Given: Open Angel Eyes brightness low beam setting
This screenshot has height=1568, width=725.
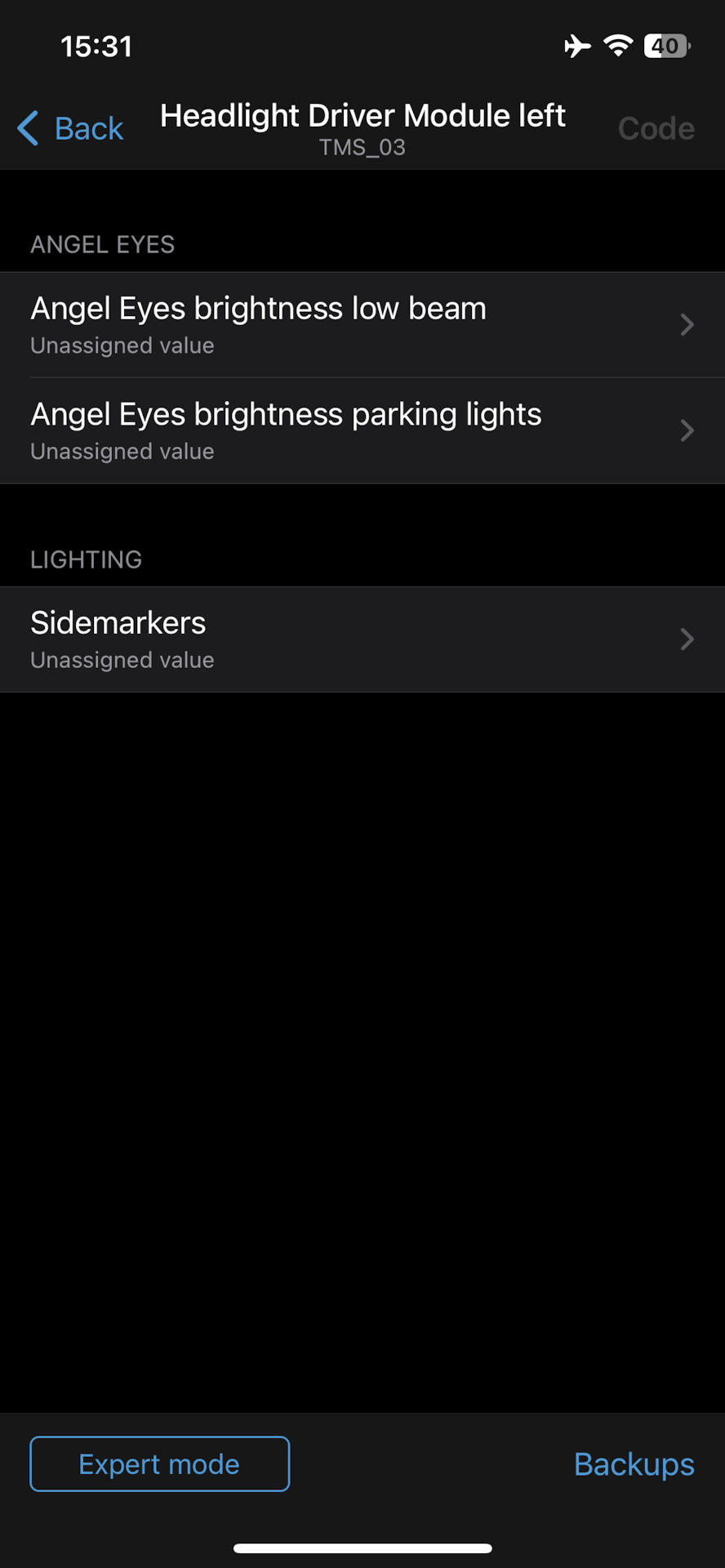Looking at the screenshot, I should pos(362,325).
